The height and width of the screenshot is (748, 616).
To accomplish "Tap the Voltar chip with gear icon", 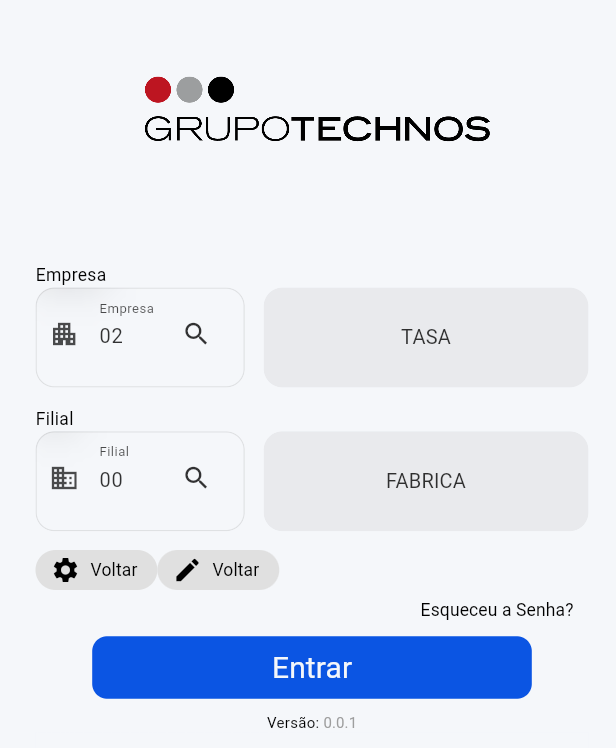I will coord(96,570).
